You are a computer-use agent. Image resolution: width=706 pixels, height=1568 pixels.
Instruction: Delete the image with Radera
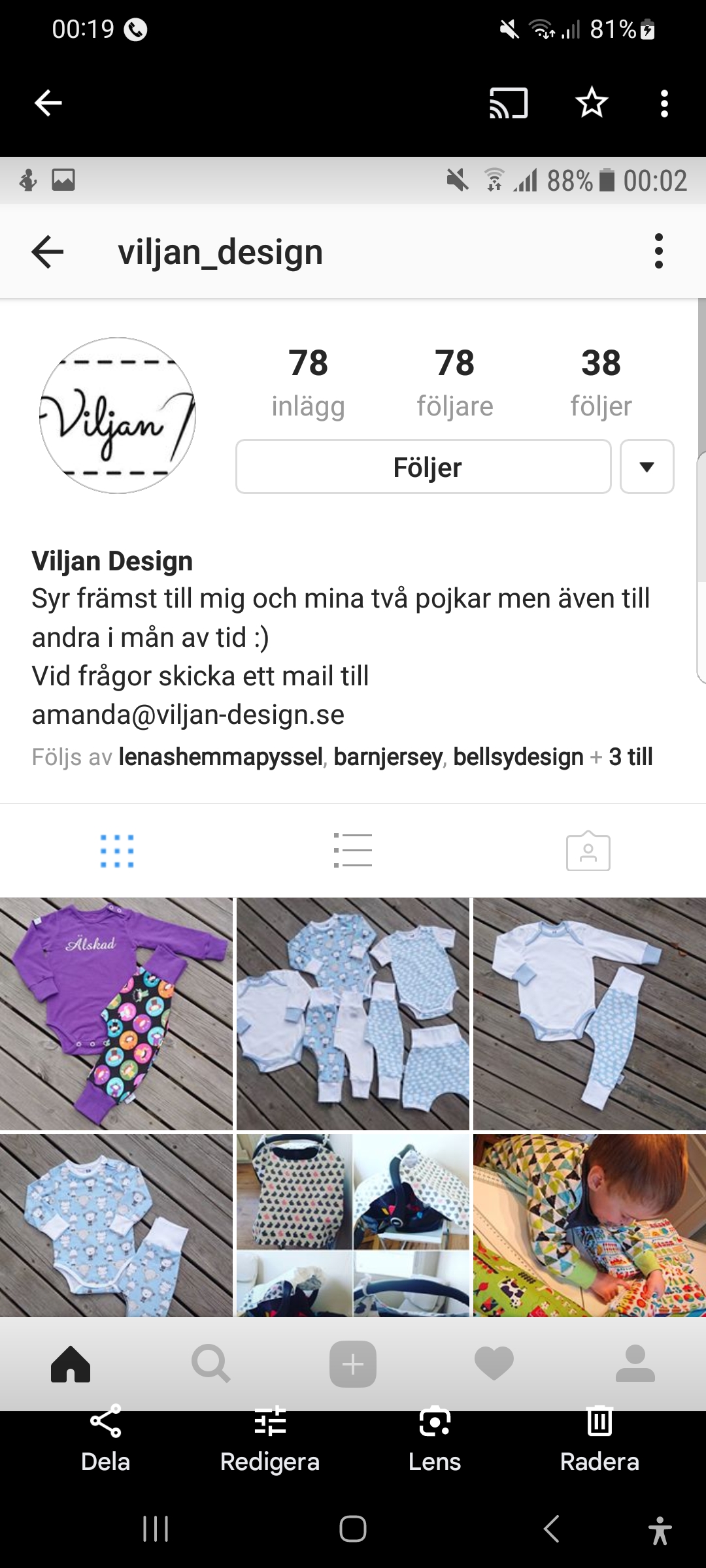599,1439
